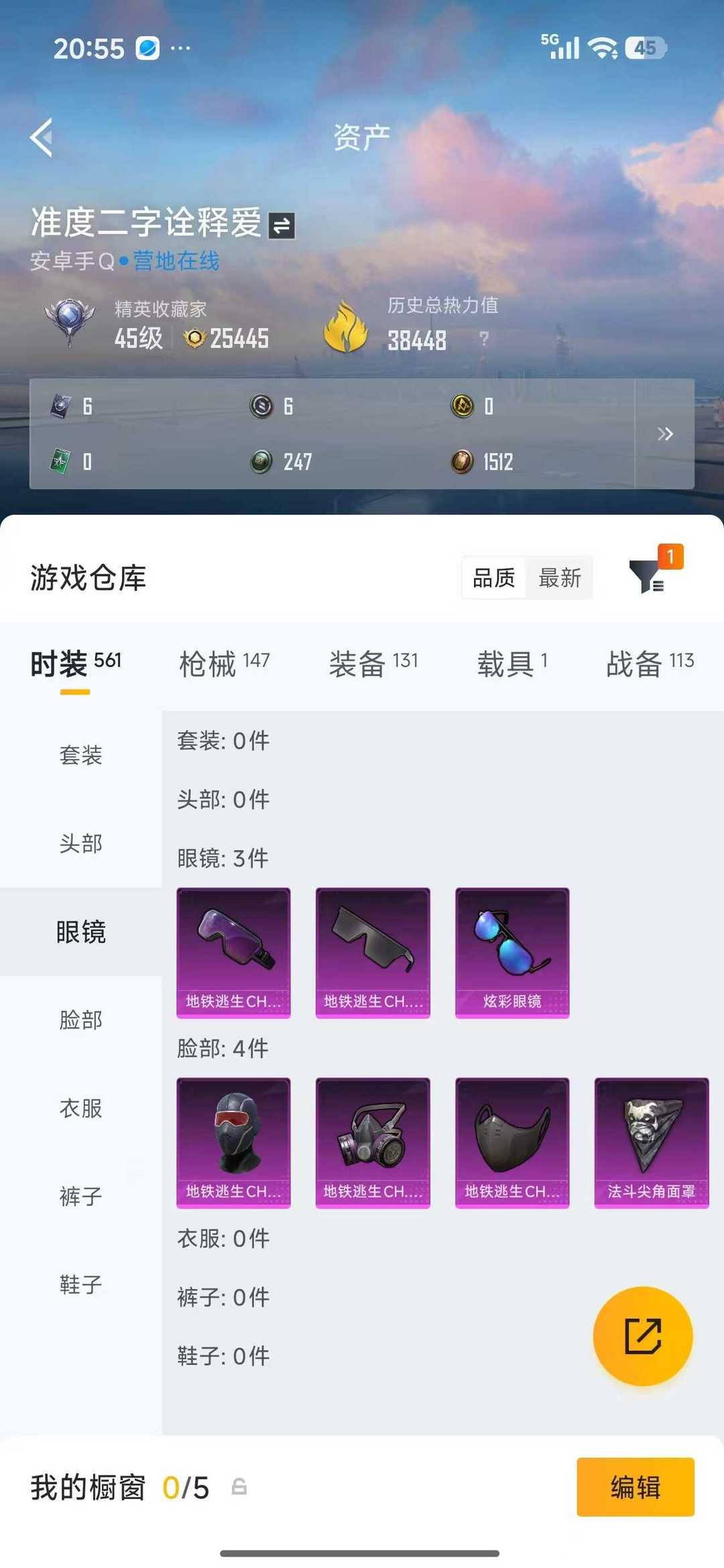Sort warehouse by 品质
This screenshot has height=1568, width=724.
494,577
